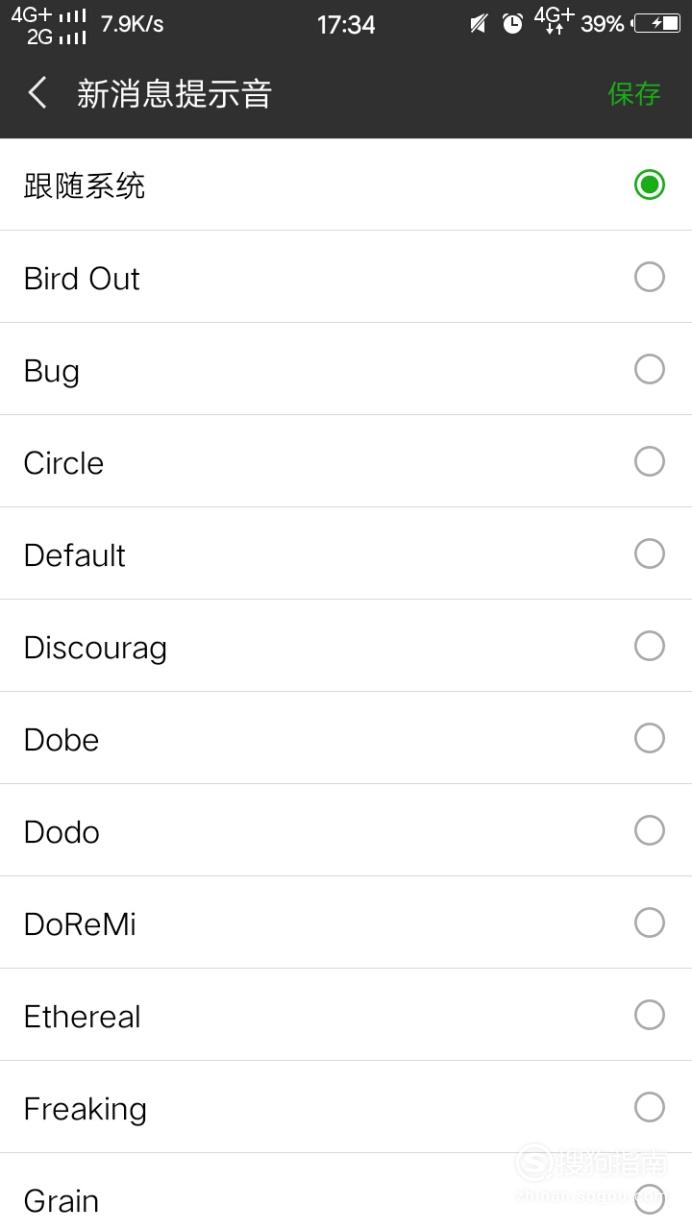
Task: Choose the Discourag tone
Action: click(346, 645)
